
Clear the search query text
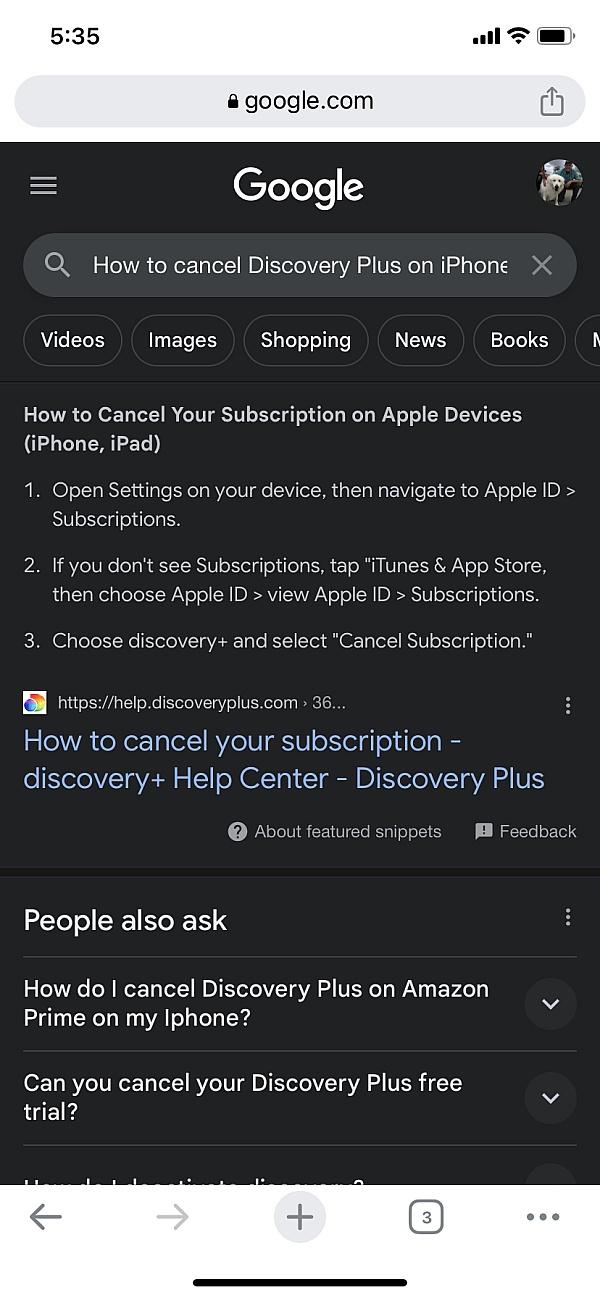tap(542, 265)
